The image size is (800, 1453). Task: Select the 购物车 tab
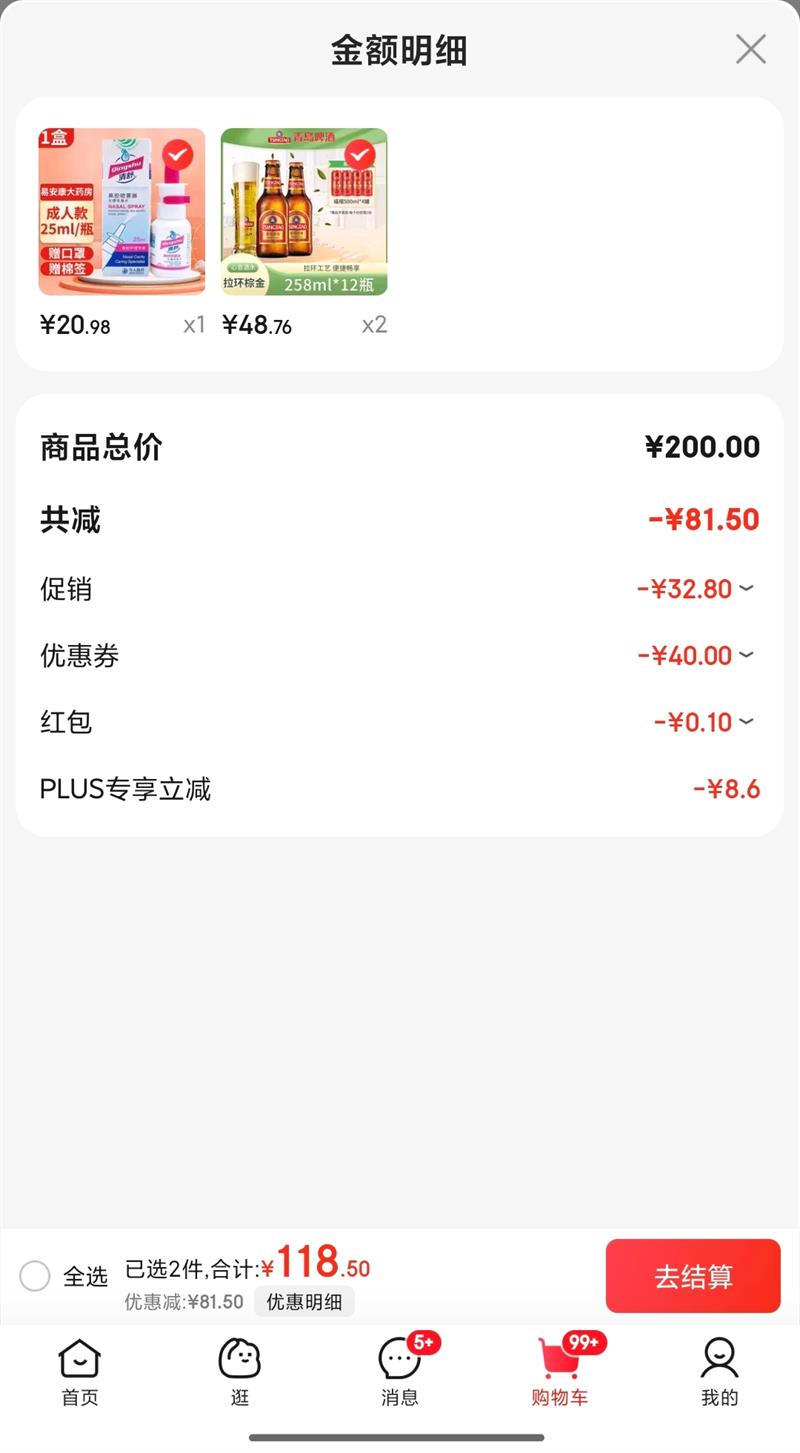(x=560, y=1372)
